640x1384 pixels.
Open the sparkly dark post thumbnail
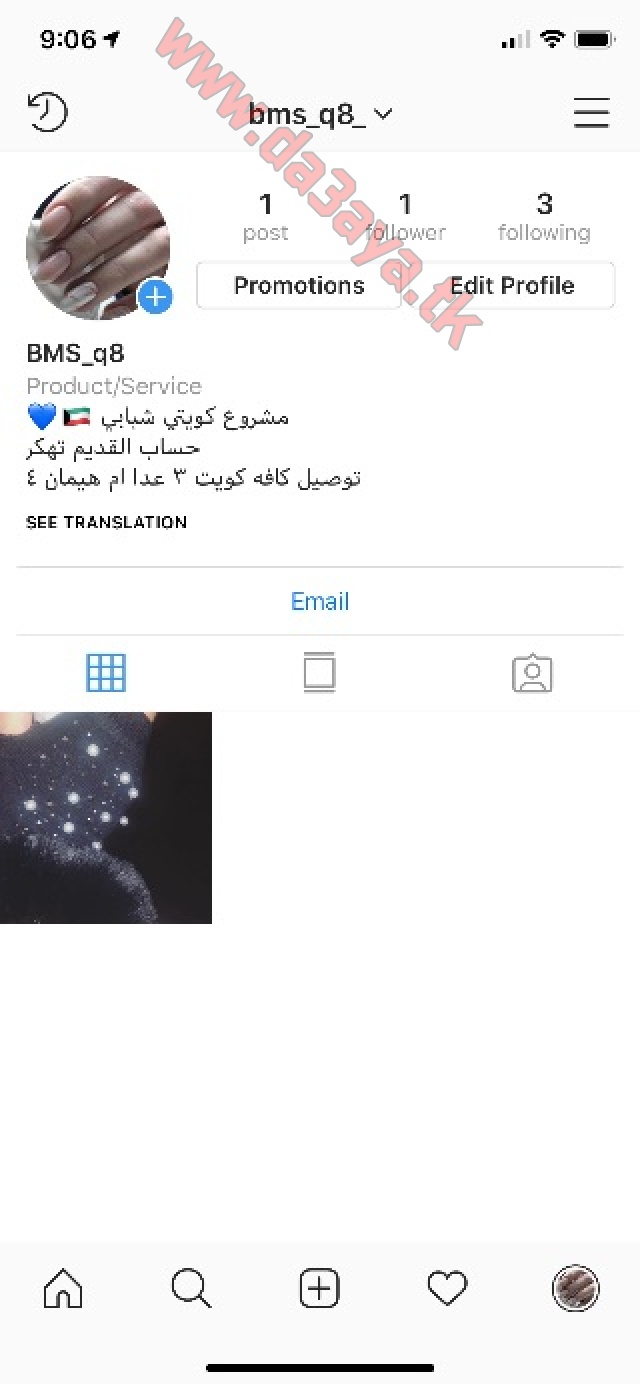(106, 817)
